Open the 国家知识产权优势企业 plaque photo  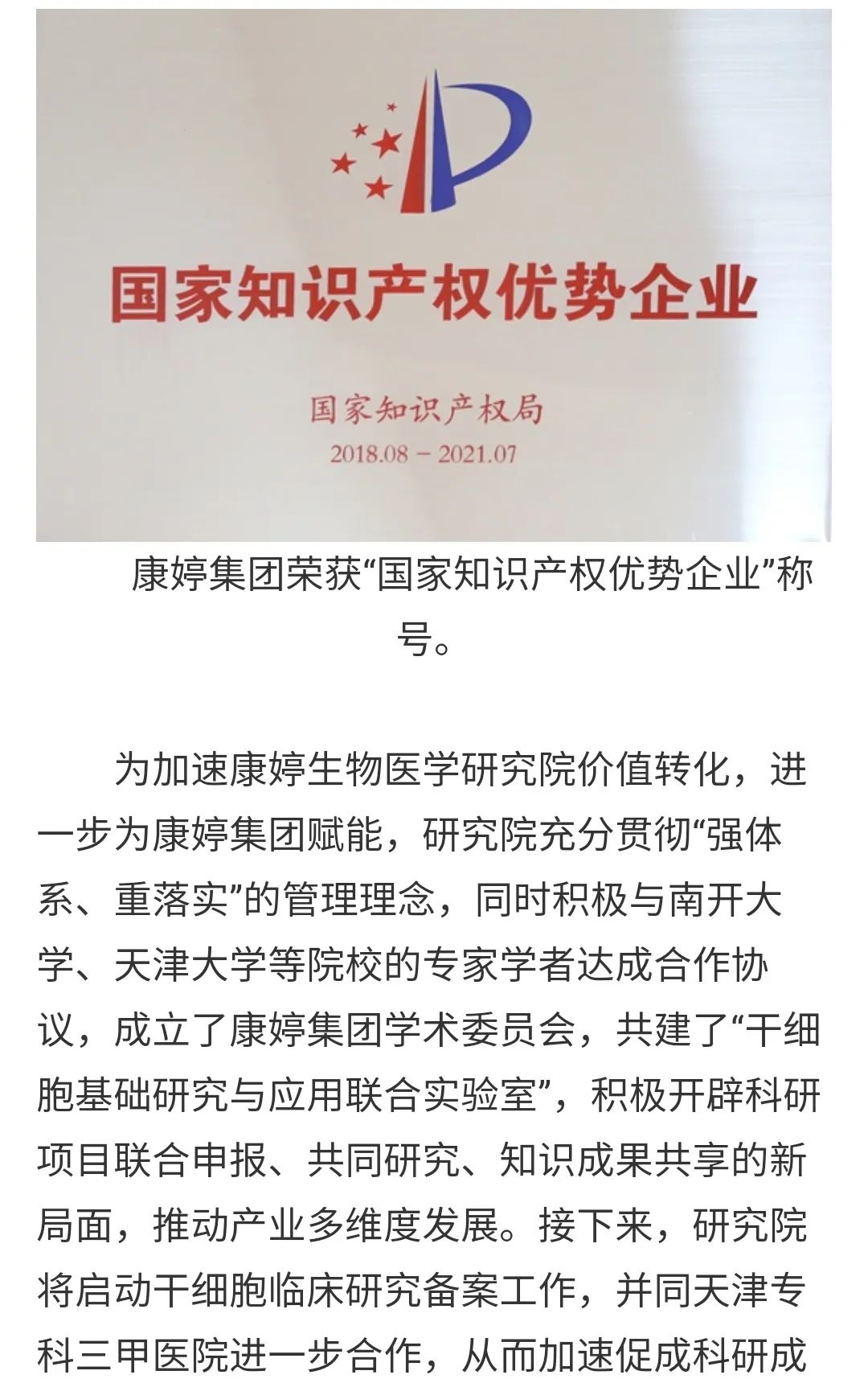click(x=434, y=273)
